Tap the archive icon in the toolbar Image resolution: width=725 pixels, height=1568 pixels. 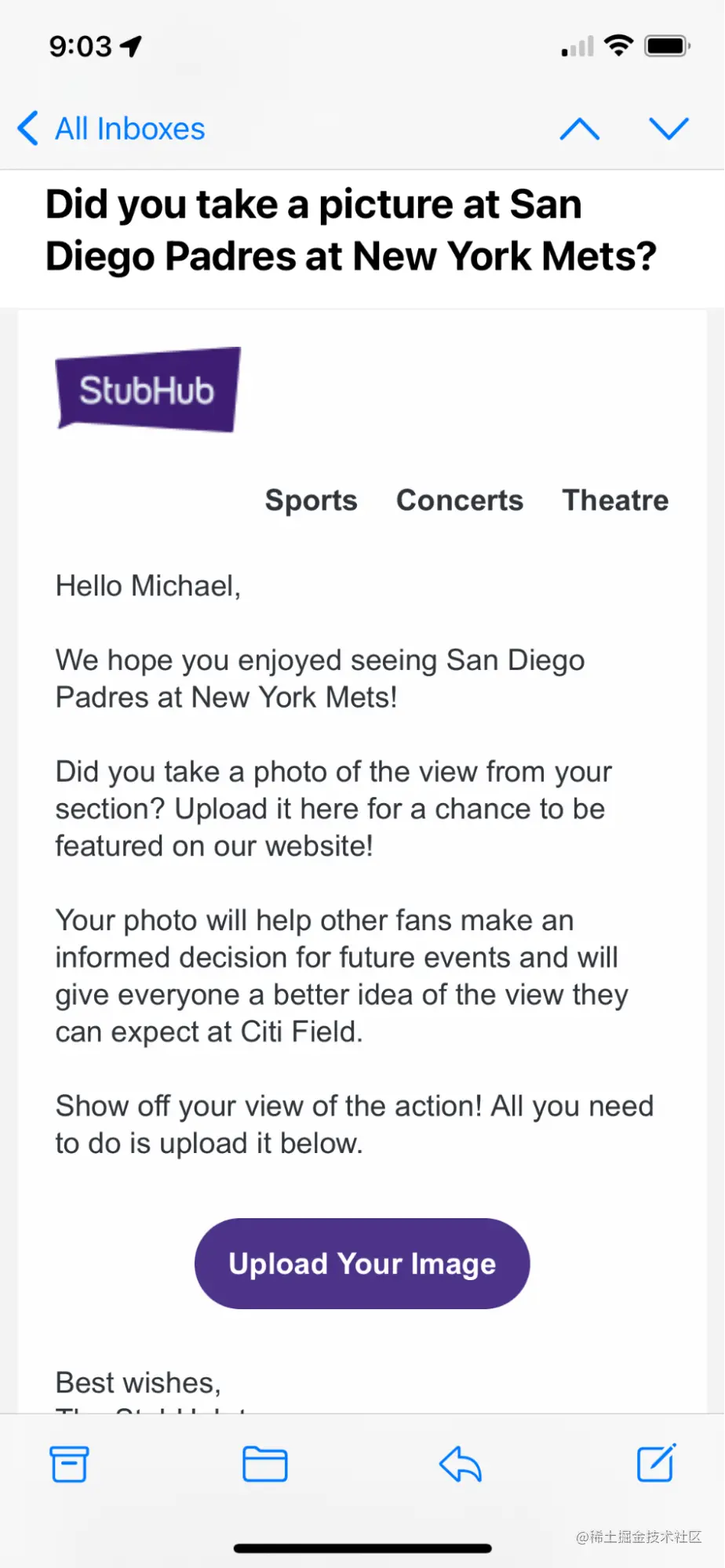click(69, 1464)
